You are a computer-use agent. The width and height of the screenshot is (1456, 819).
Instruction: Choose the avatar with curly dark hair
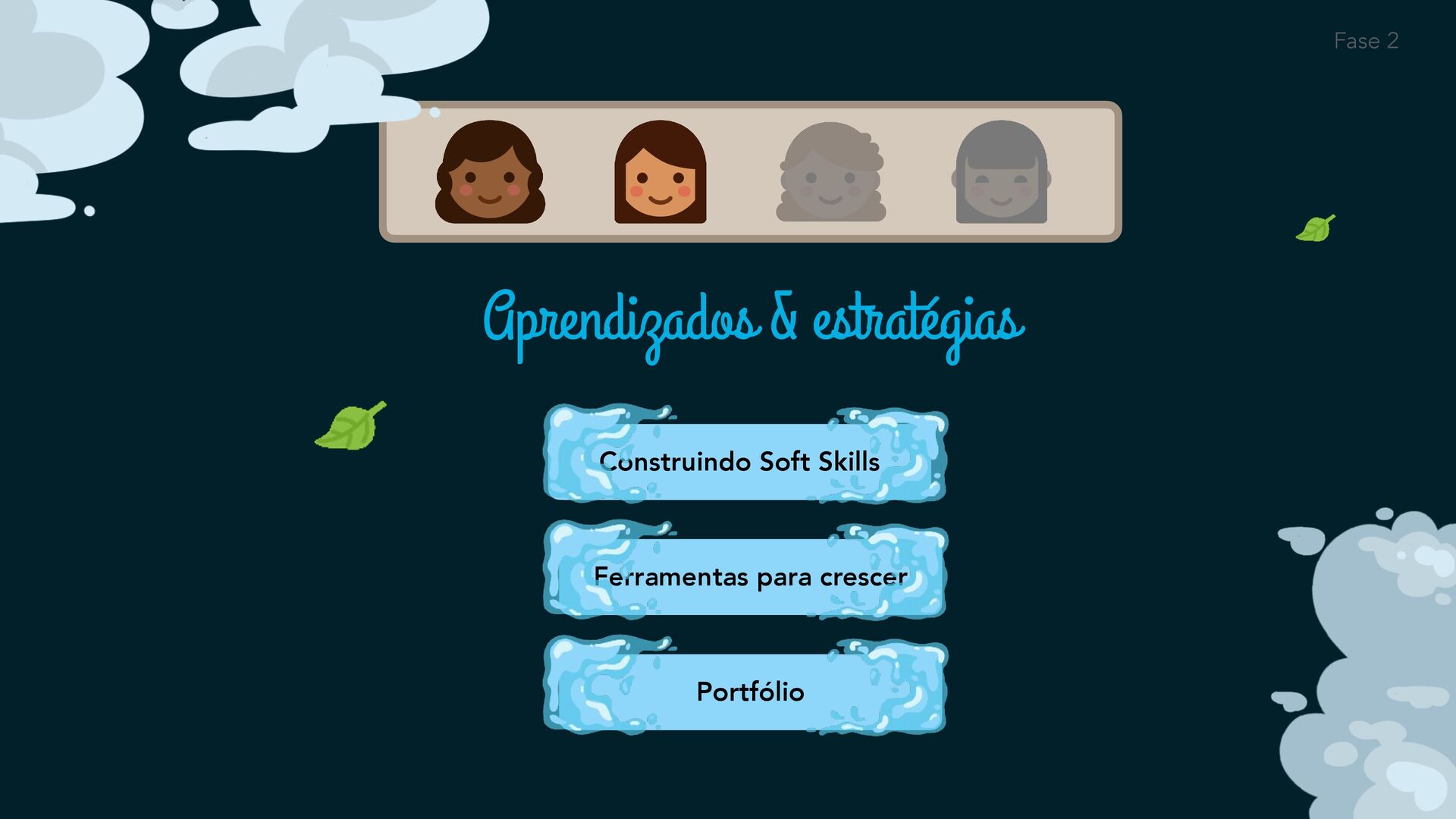[490, 172]
